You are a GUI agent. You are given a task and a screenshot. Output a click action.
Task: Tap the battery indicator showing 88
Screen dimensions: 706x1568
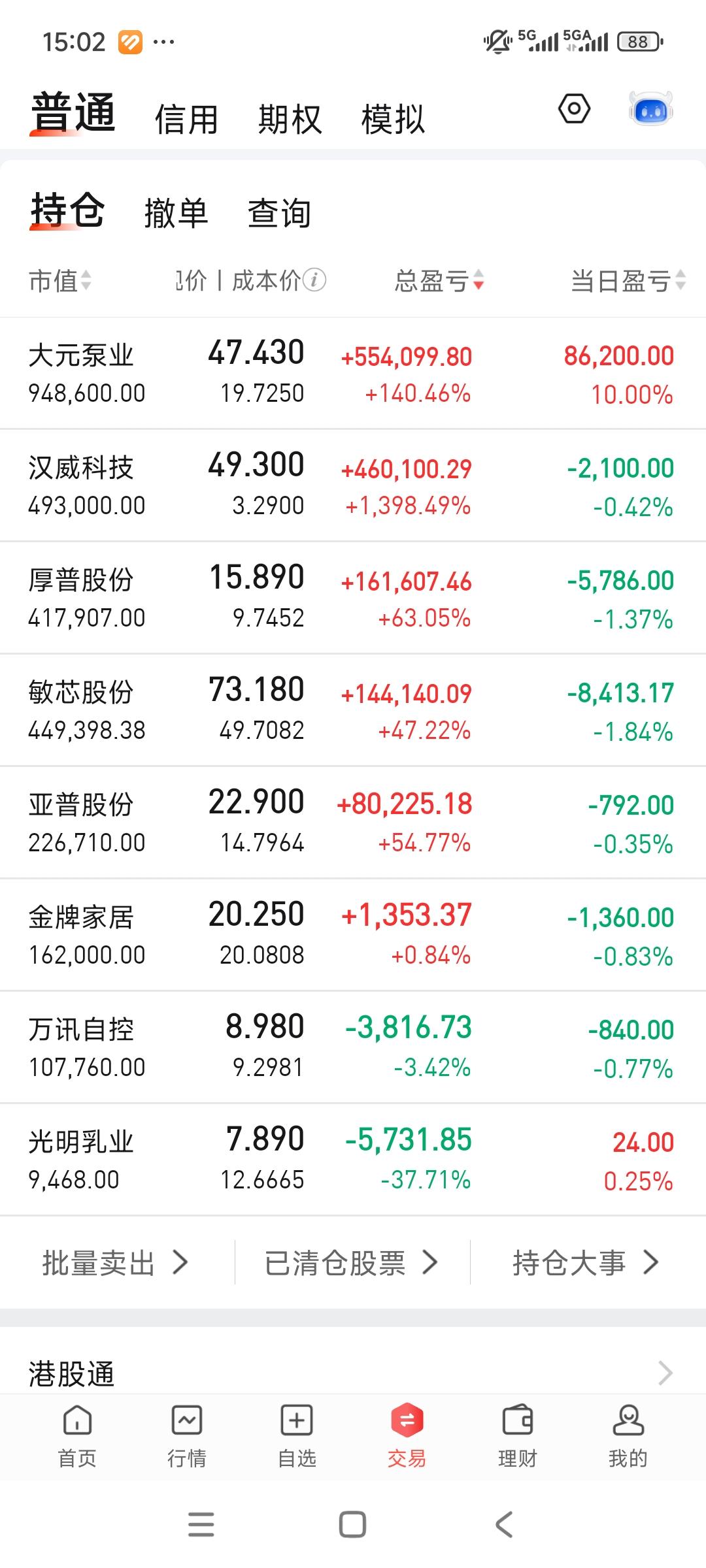(637, 41)
